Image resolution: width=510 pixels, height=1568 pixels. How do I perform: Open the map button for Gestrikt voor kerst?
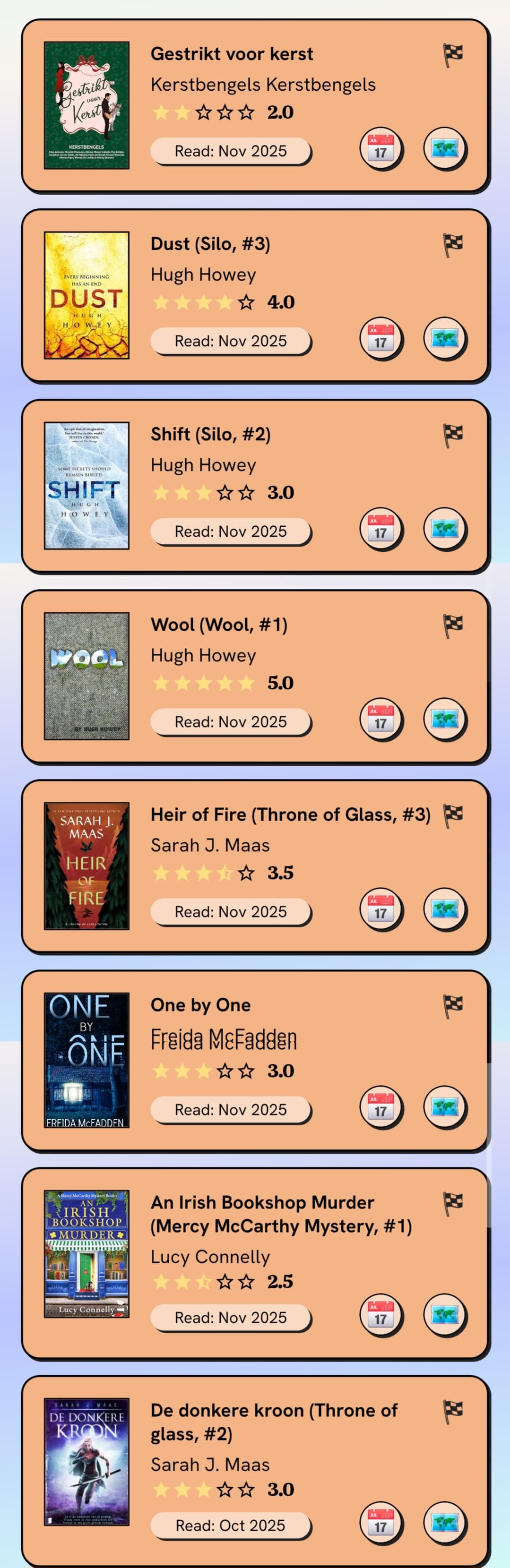[x=444, y=148]
